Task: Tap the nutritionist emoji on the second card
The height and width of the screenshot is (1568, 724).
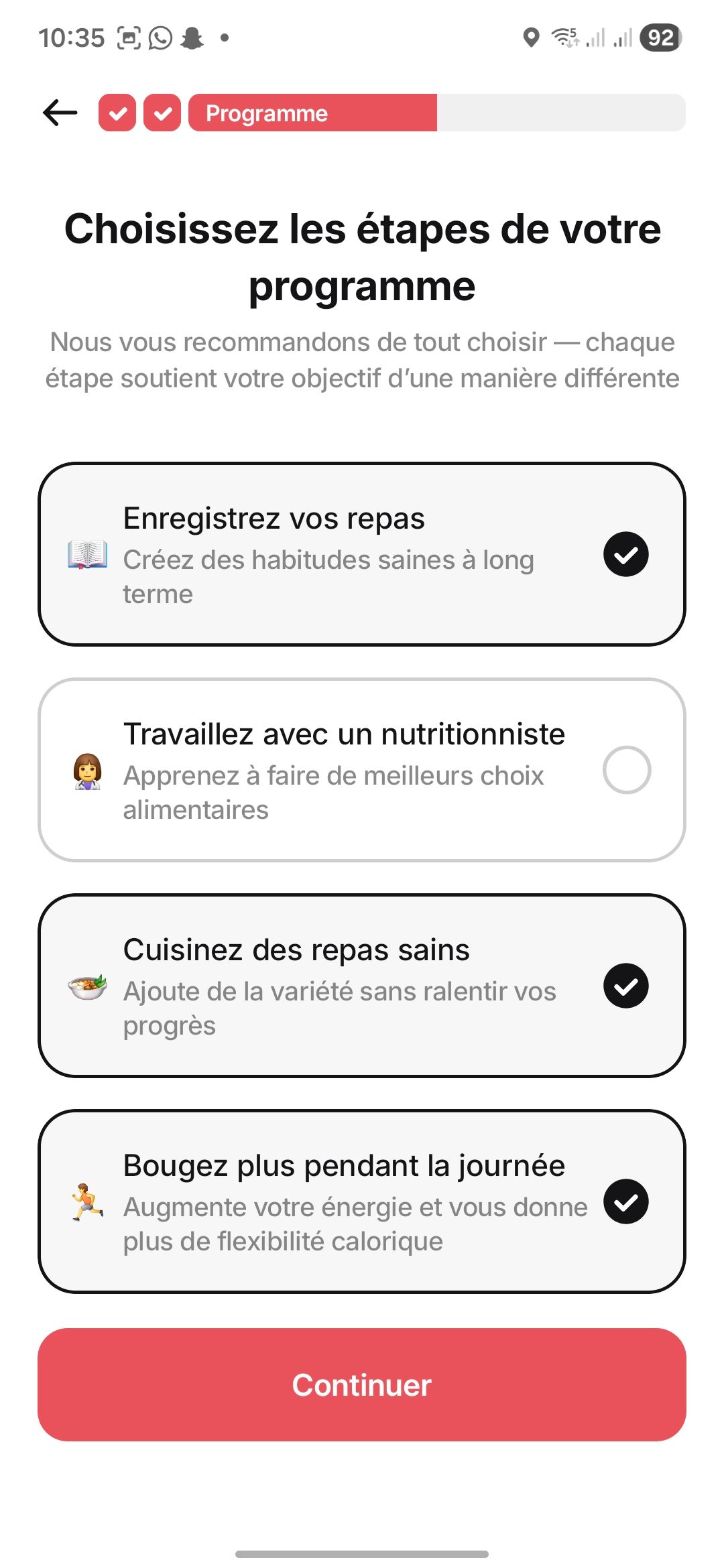Action: coord(86,771)
